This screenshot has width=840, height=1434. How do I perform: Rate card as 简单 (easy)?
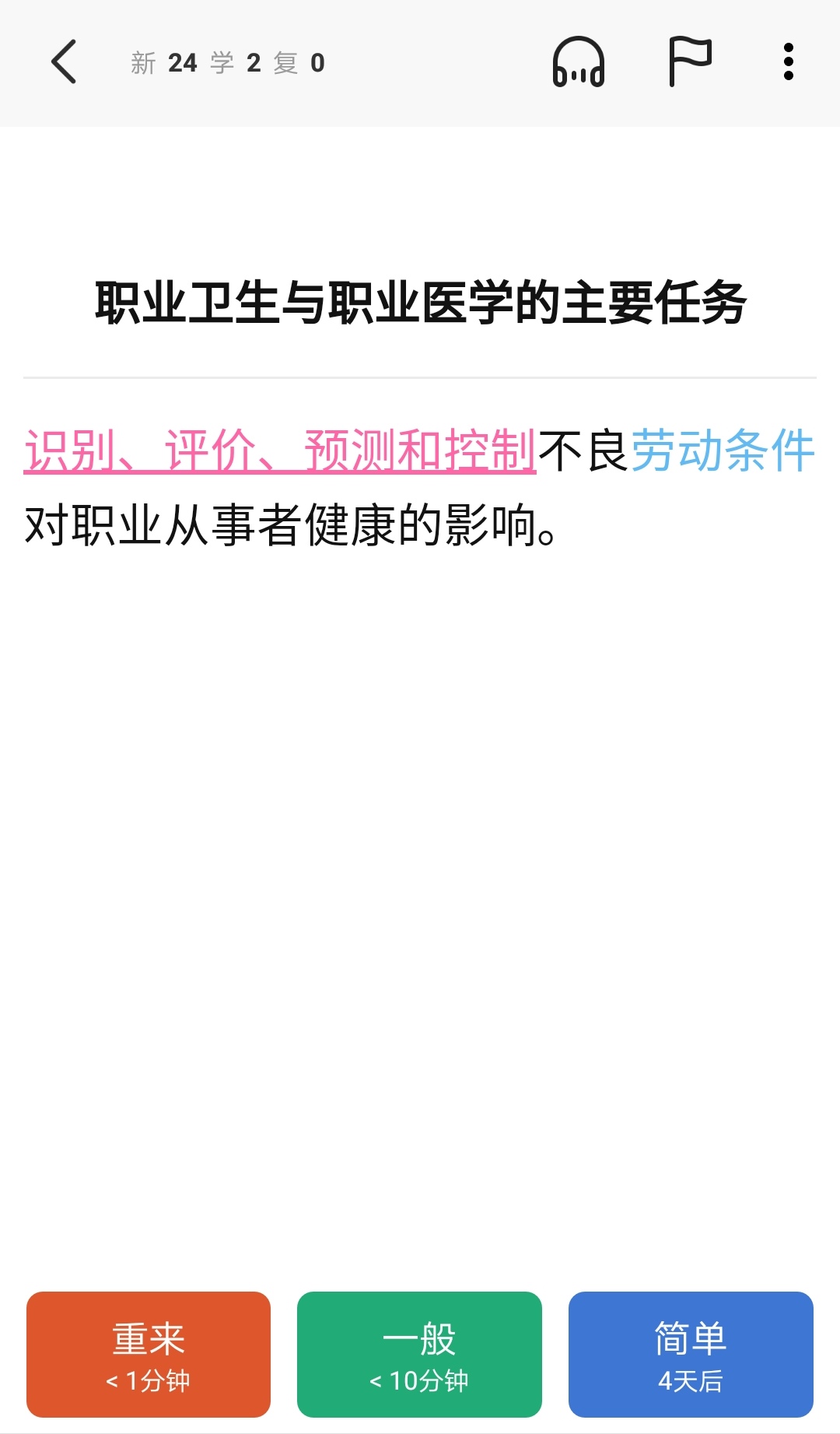tap(691, 1354)
